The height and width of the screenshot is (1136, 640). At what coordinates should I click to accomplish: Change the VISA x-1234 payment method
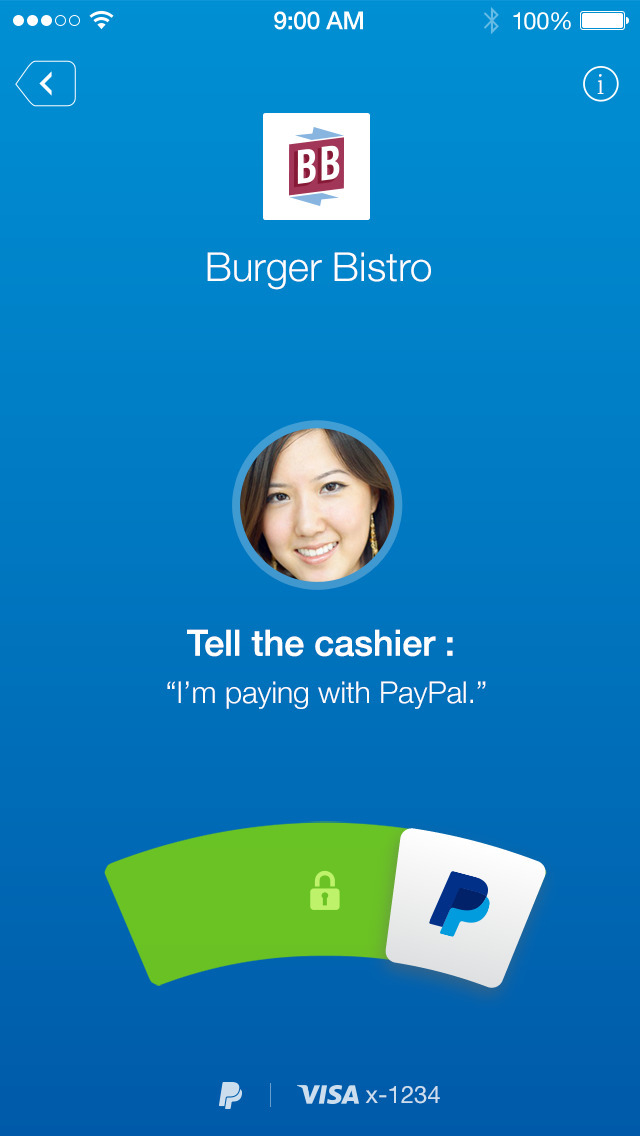tap(368, 1094)
